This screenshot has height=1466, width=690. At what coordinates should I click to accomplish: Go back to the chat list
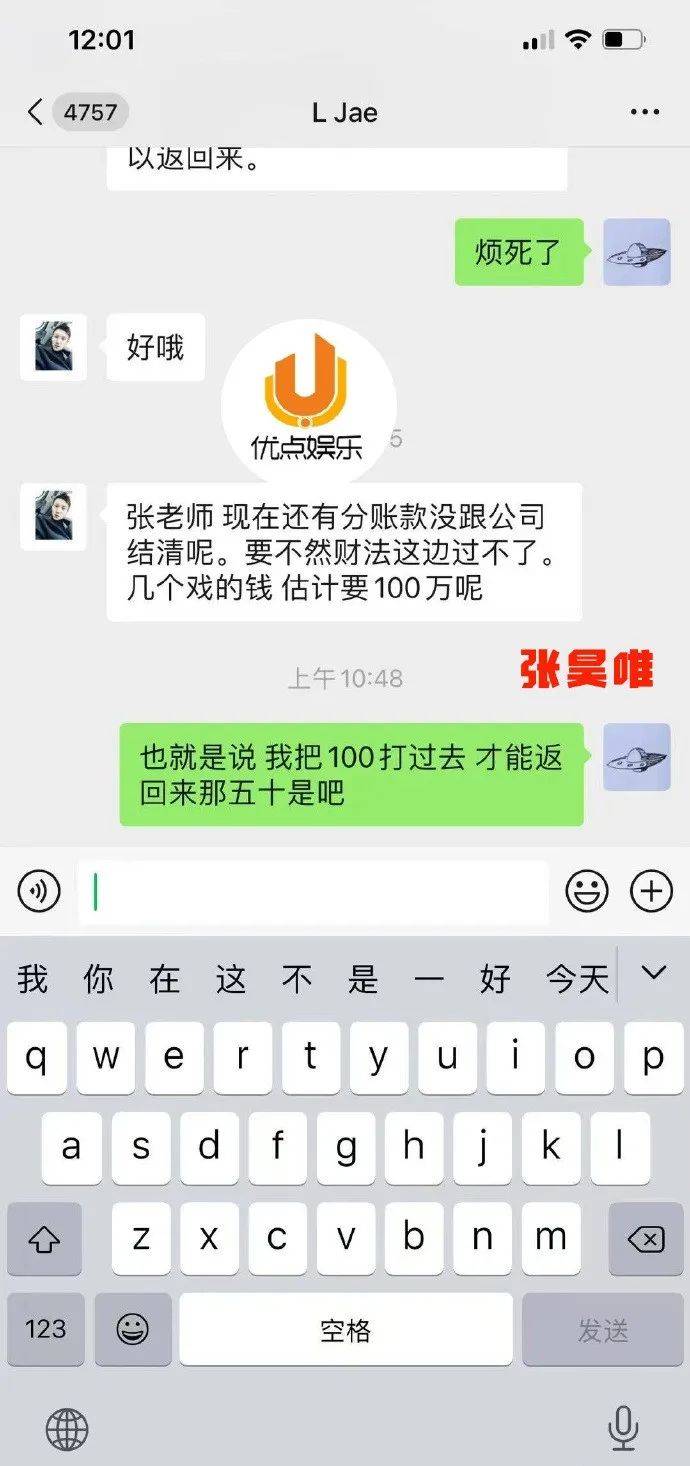[x=36, y=112]
